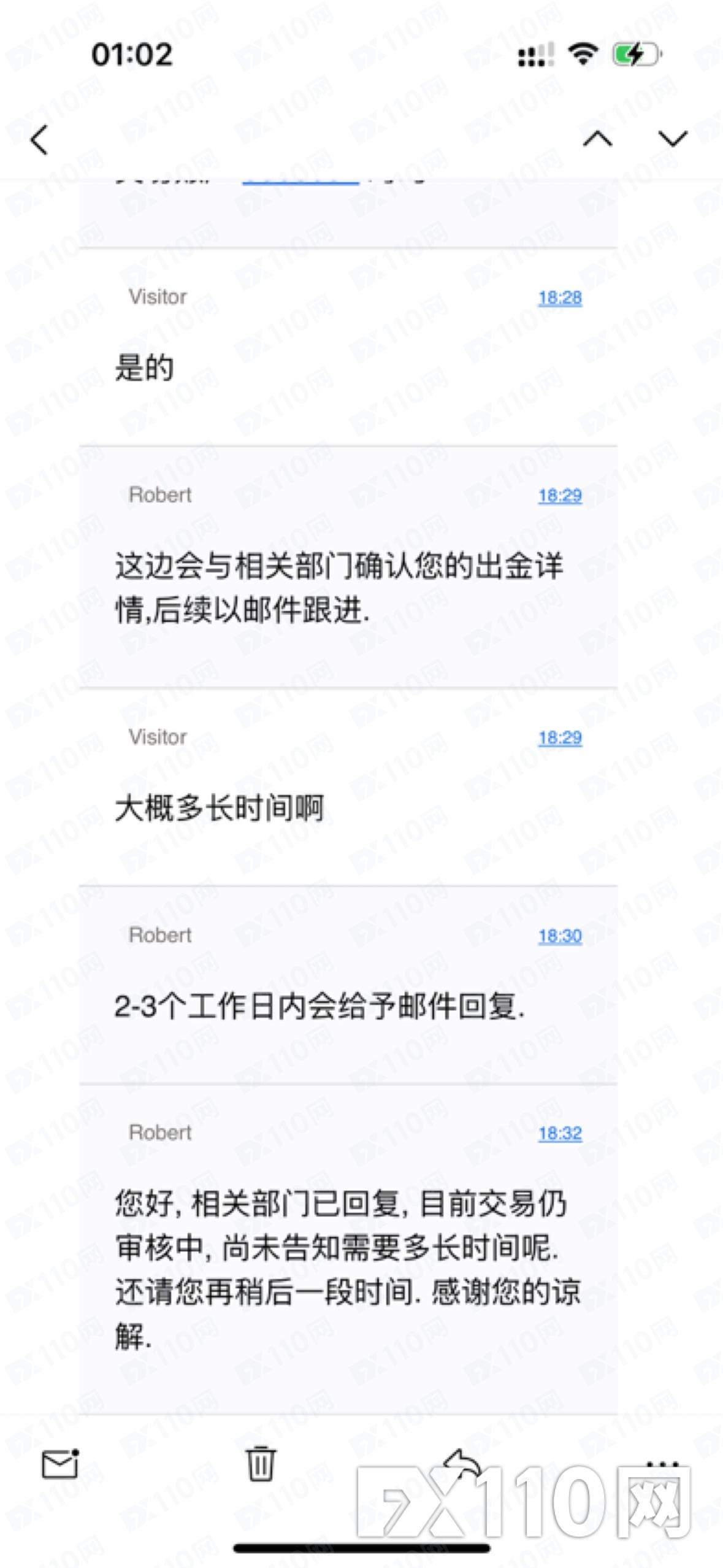The image size is (723, 1568).
Task: Go to the next email
Action: tap(673, 140)
